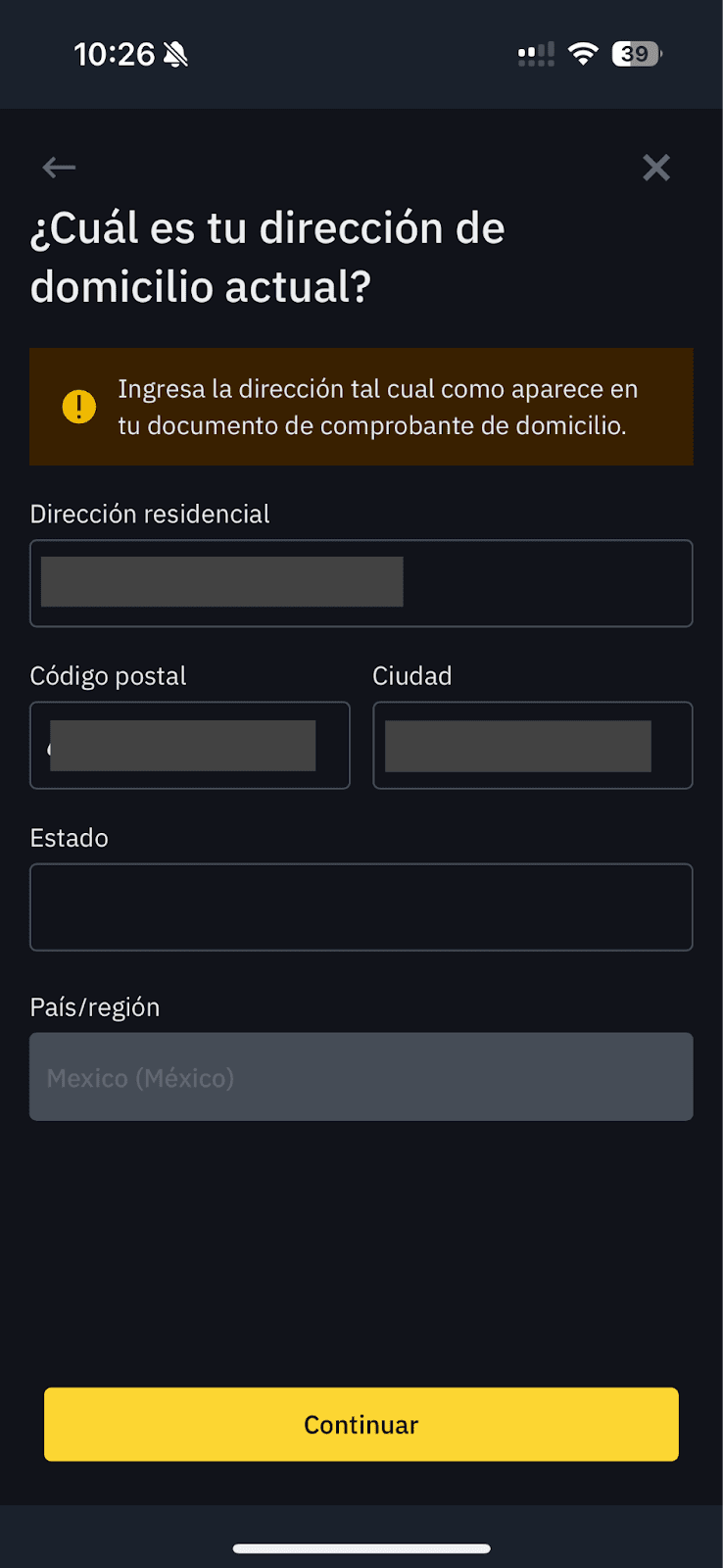Tap the Dirección residencial label
Image resolution: width=723 pixels, height=1568 pixels.
(x=150, y=513)
